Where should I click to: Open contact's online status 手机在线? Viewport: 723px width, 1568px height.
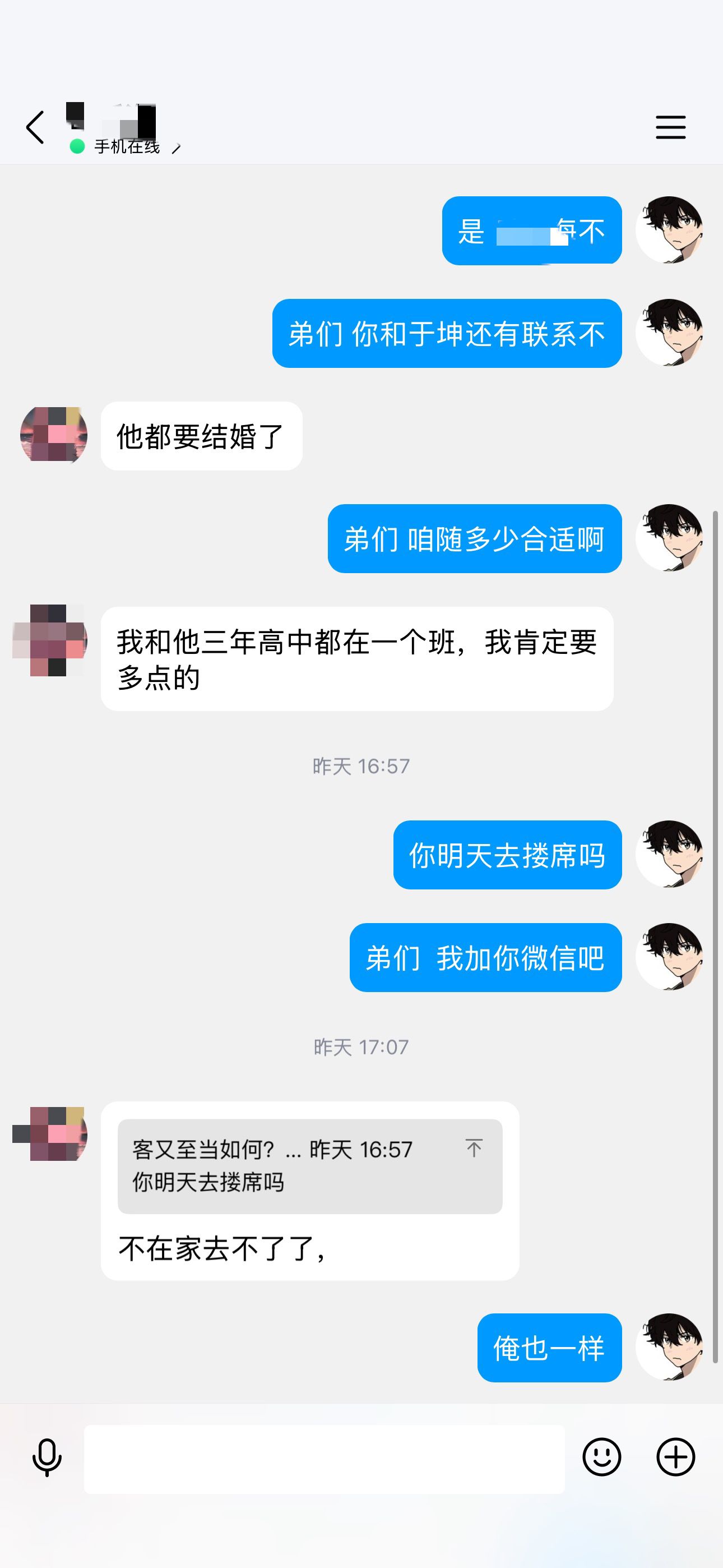pos(126,147)
